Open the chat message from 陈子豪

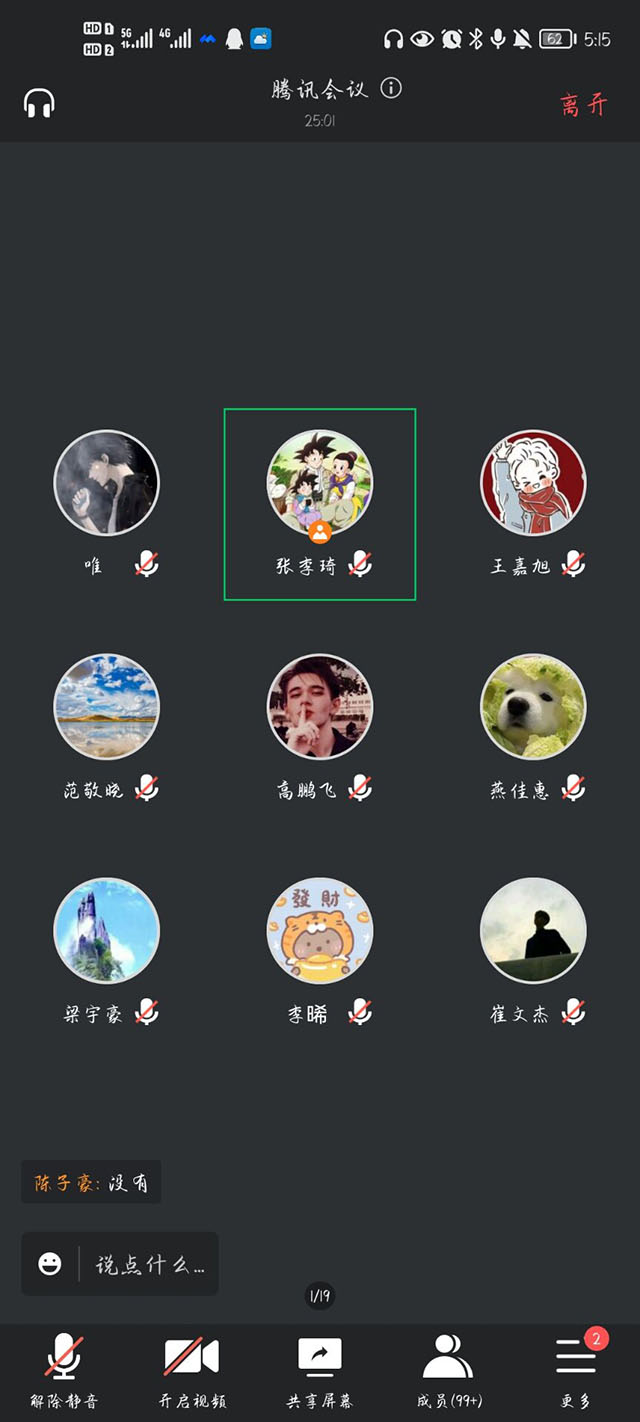(91, 1183)
